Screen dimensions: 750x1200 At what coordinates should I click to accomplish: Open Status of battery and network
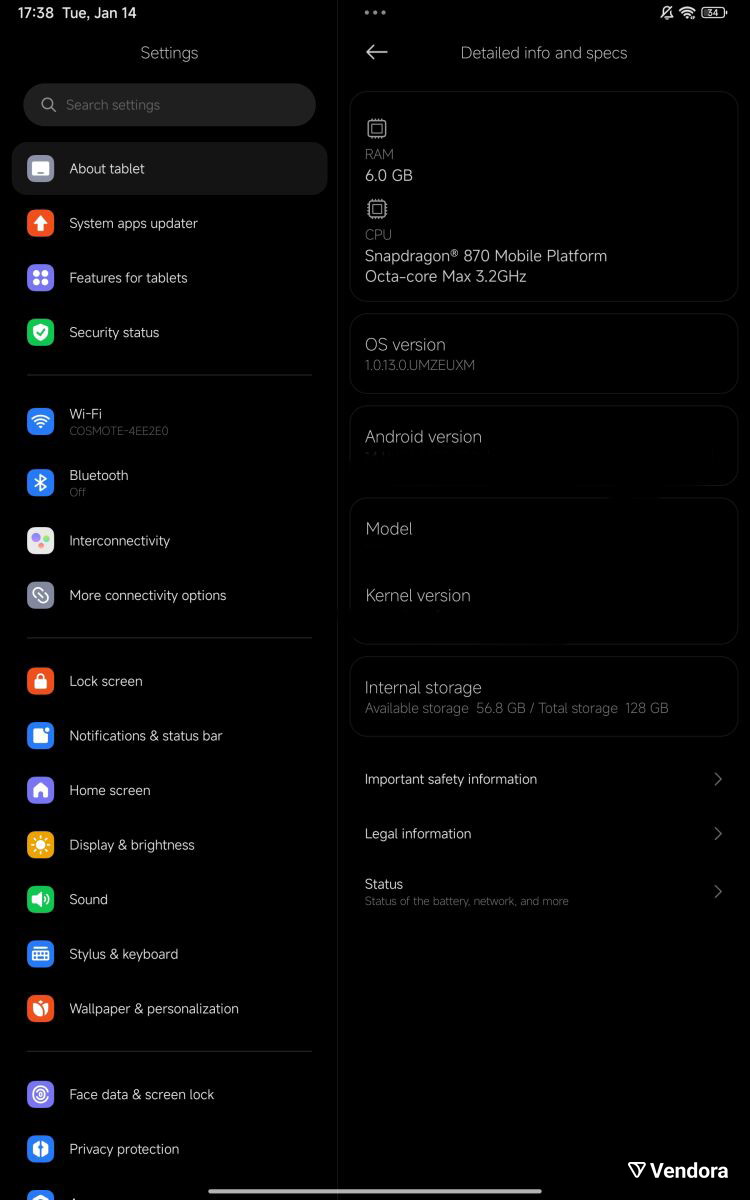pos(544,891)
